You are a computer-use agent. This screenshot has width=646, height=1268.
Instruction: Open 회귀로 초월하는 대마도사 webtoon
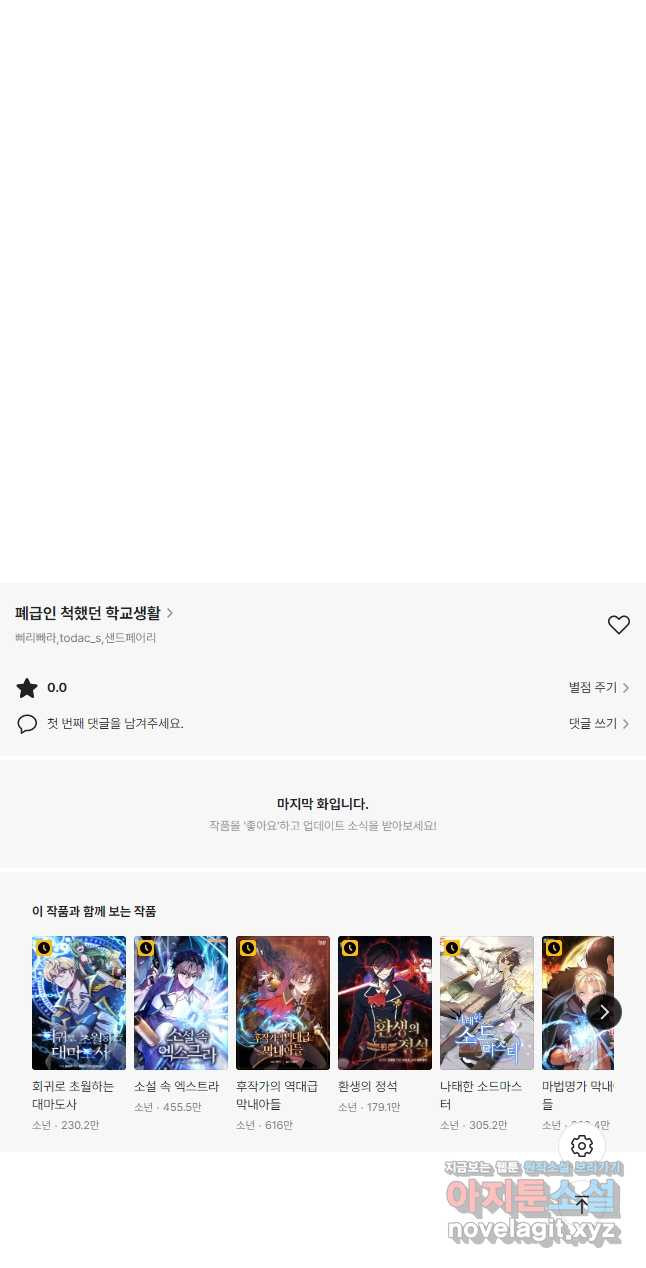79,1003
